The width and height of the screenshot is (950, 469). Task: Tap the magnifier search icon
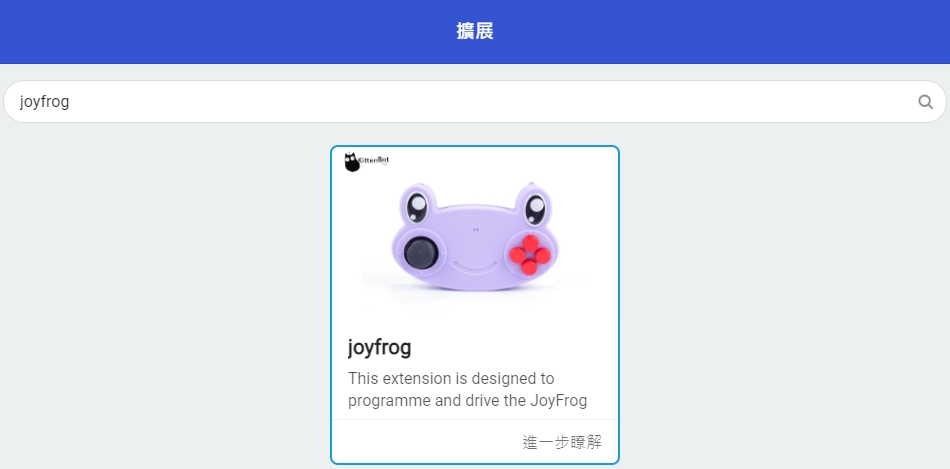925,101
